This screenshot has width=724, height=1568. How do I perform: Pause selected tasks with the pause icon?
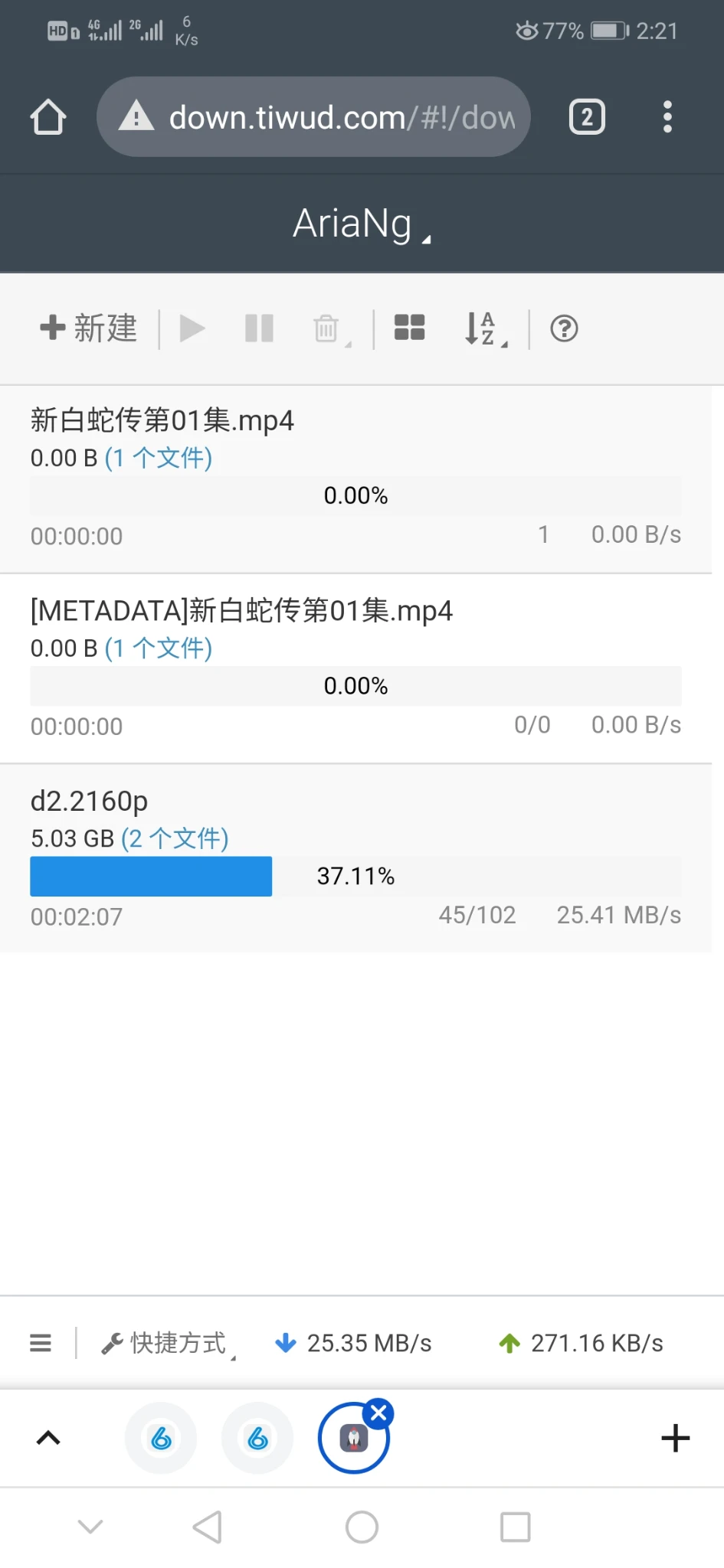[x=259, y=328]
